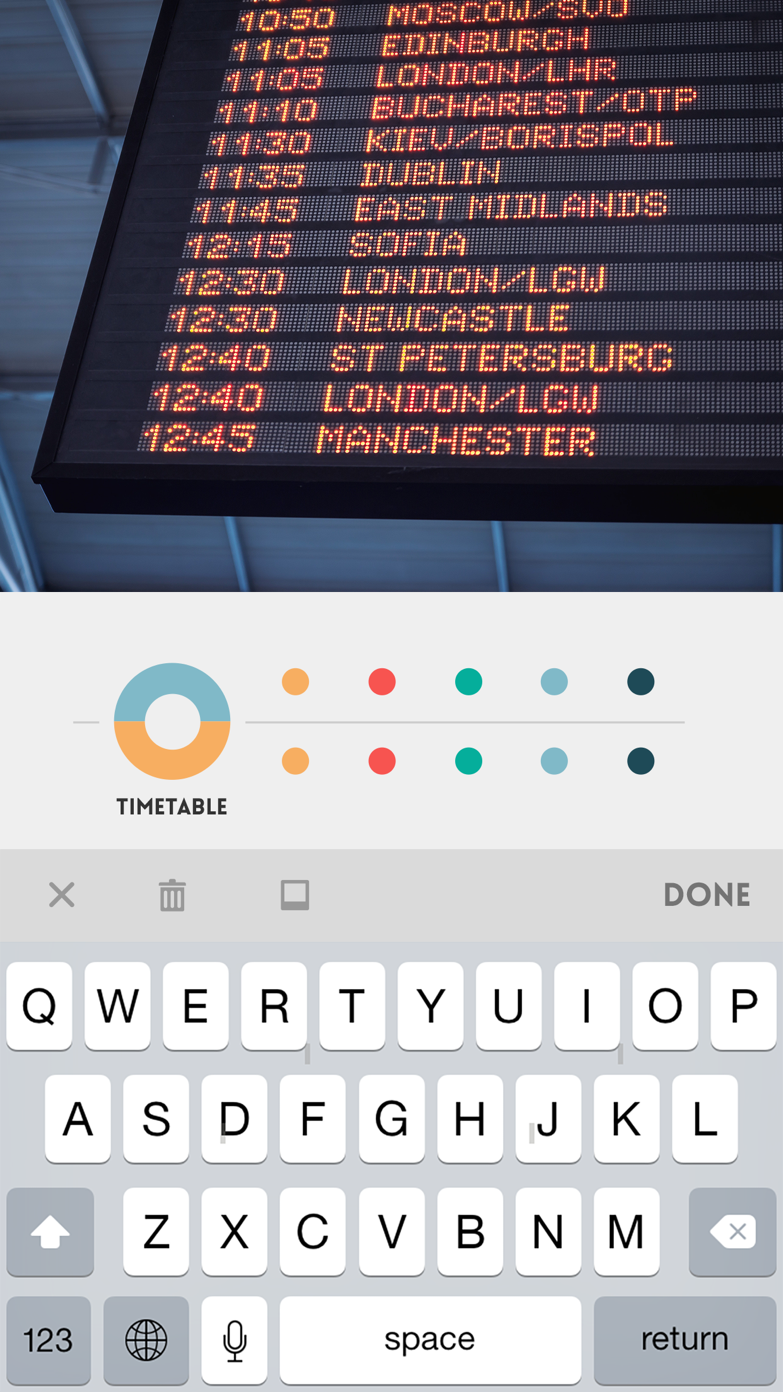The height and width of the screenshot is (1392, 783).
Task: Toggle the shift key
Action: [x=50, y=1232]
